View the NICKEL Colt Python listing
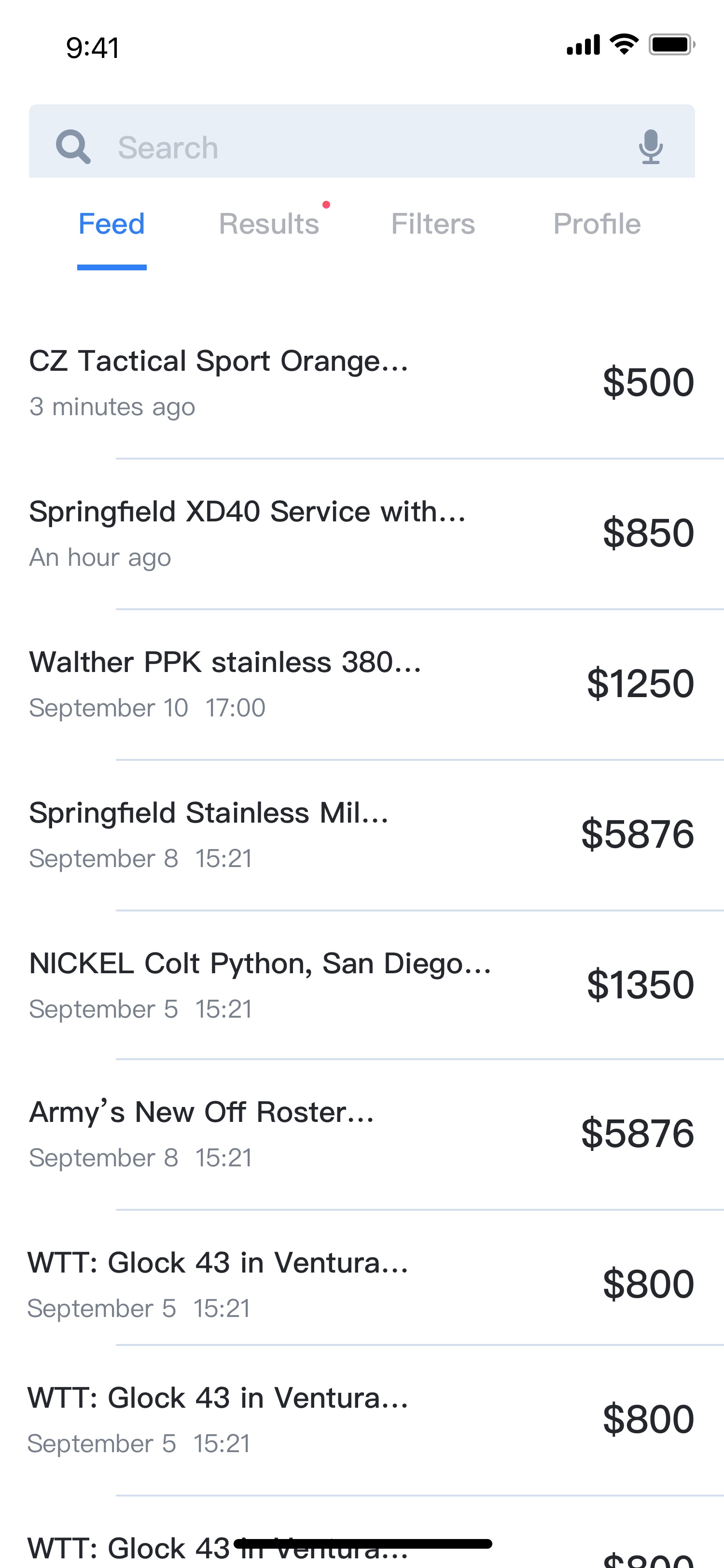The image size is (724, 1568). pos(362,985)
